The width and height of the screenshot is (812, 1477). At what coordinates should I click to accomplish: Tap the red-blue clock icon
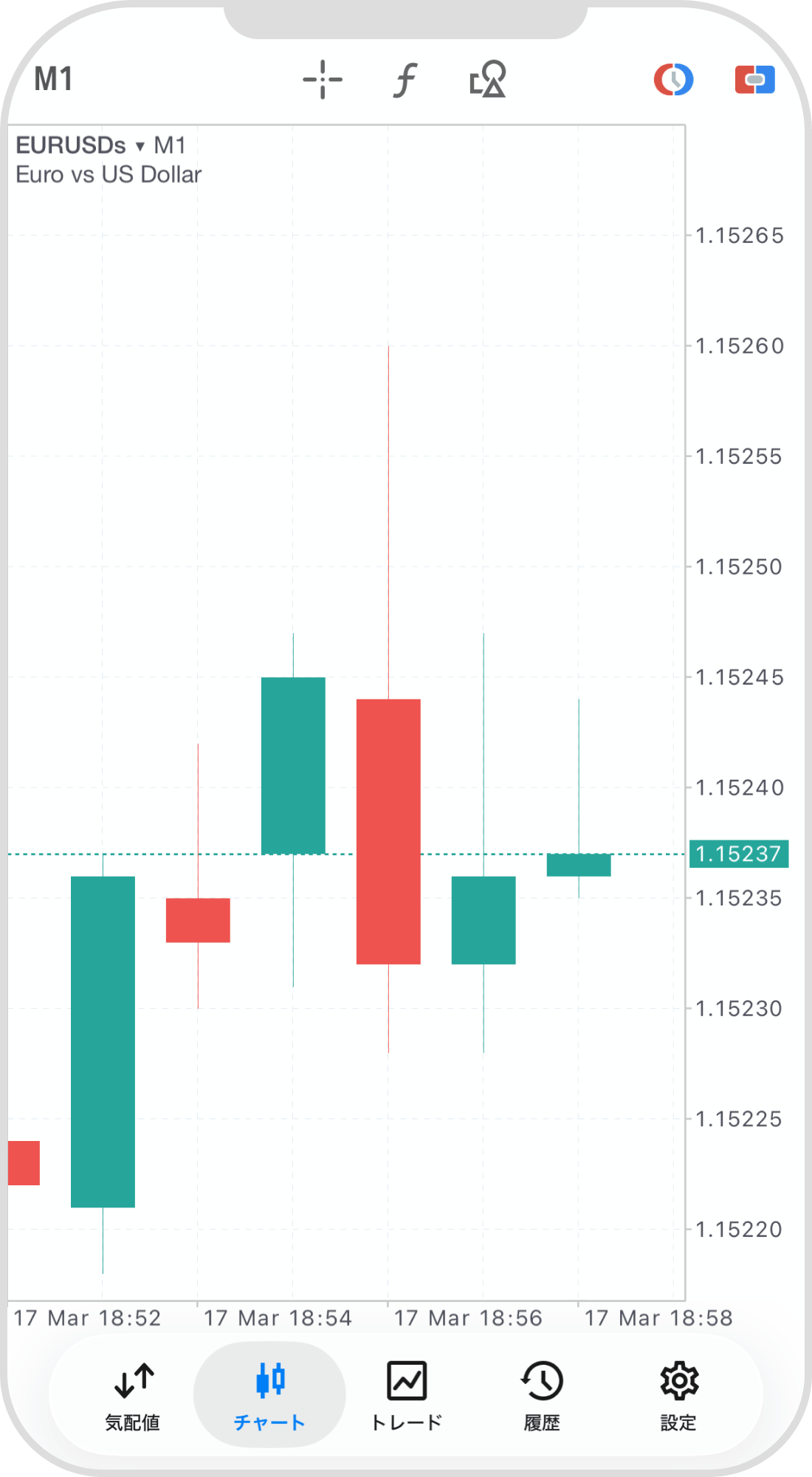(673, 80)
